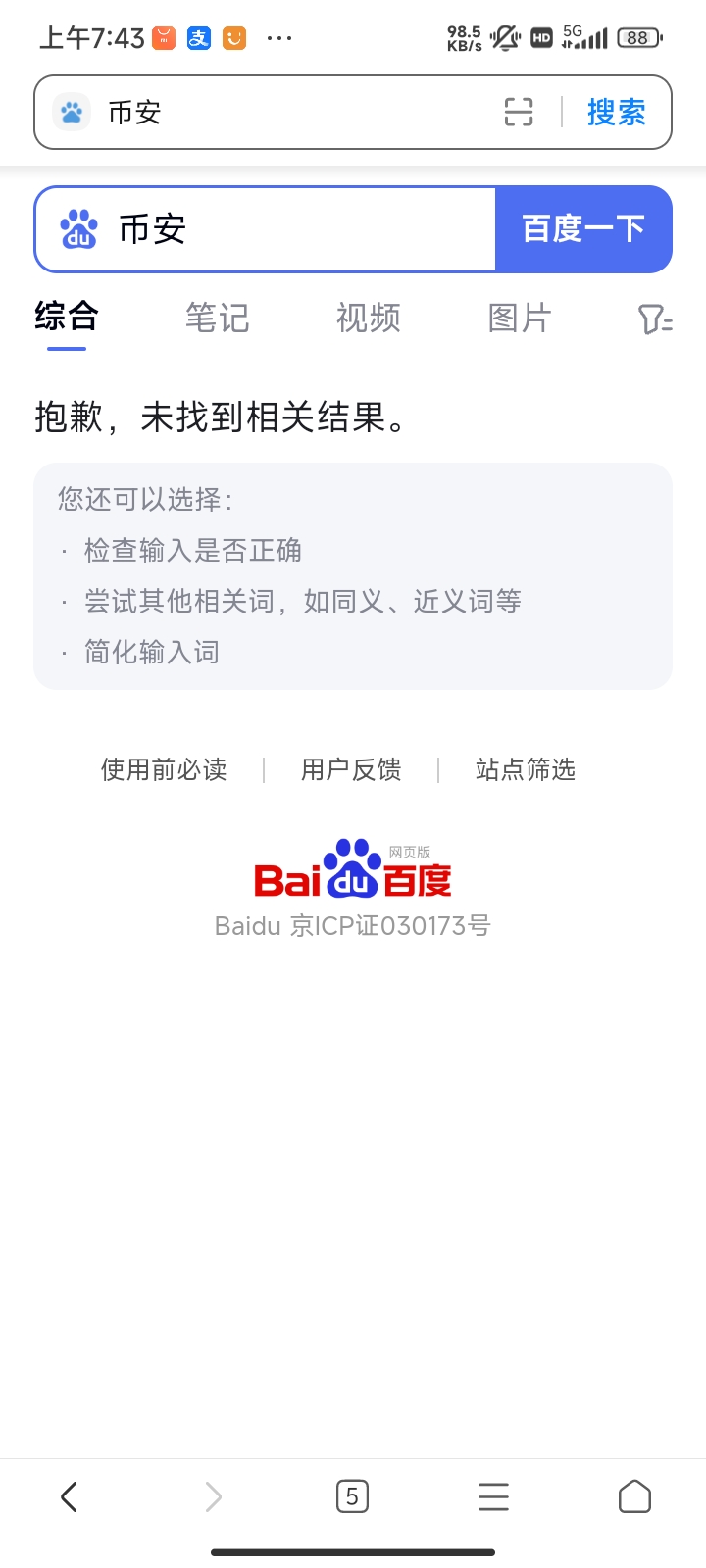The image size is (706, 1568).
Task: Hit the 百度一下 search button
Action: click(583, 229)
